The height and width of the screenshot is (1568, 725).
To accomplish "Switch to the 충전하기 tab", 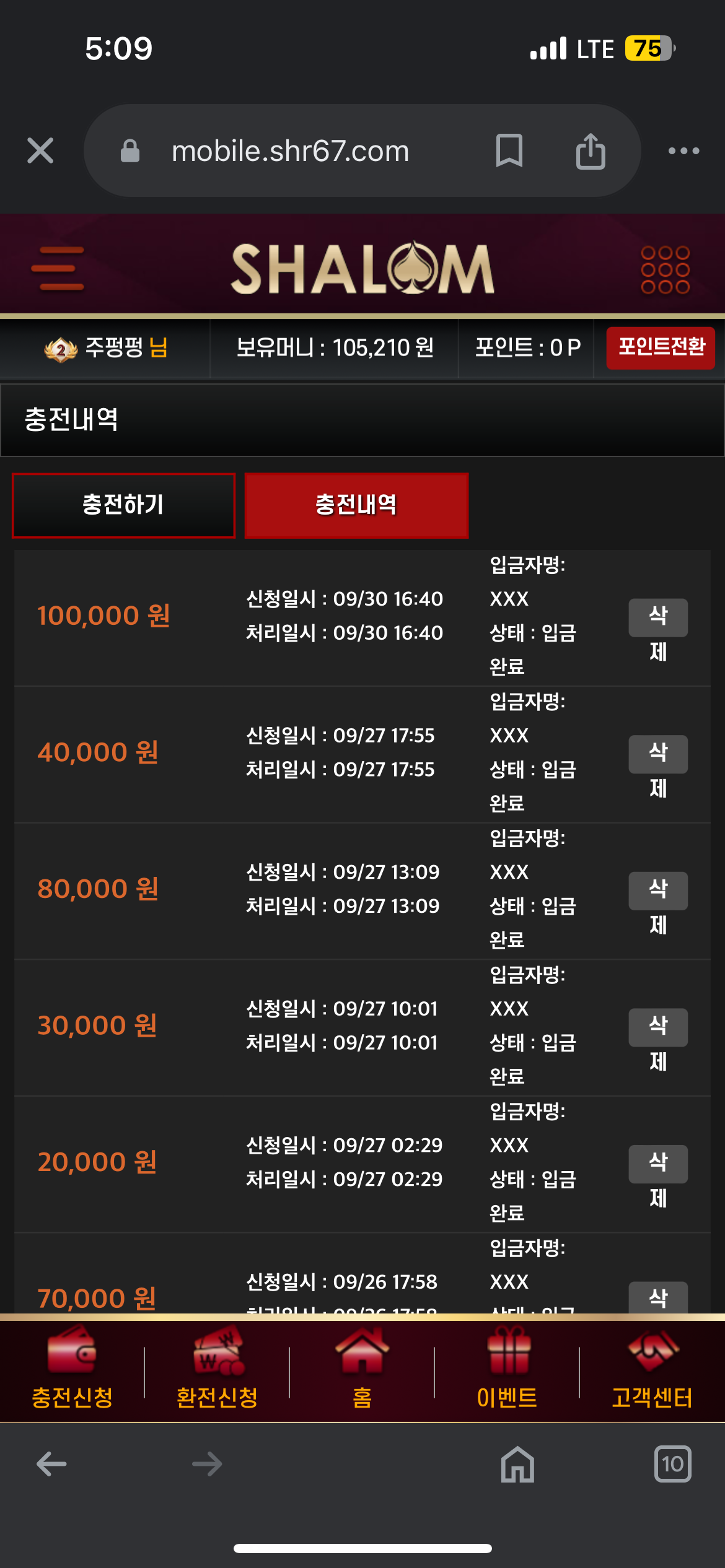I will pos(123,505).
